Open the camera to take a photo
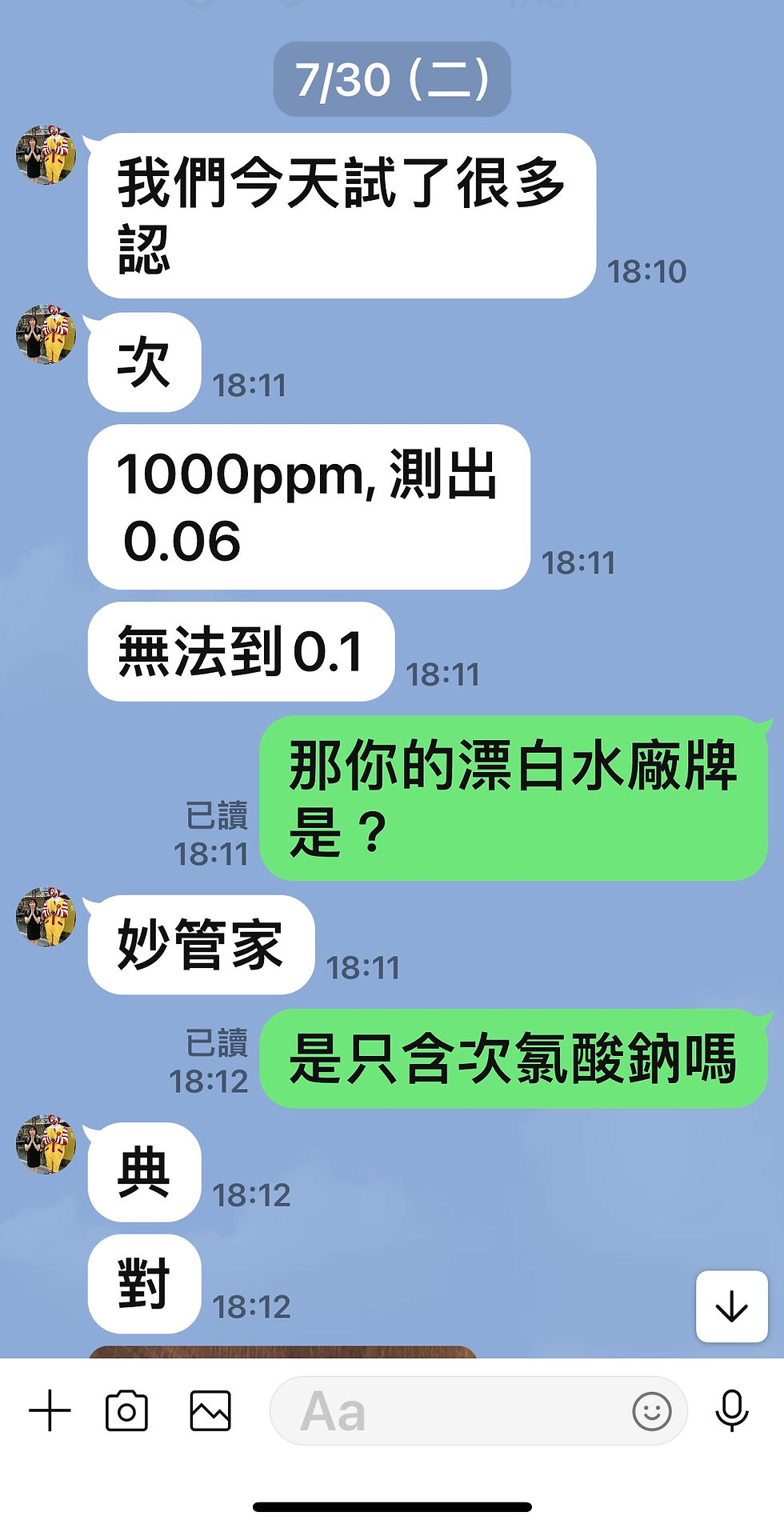 pyautogui.click(x=126, y=1410)
